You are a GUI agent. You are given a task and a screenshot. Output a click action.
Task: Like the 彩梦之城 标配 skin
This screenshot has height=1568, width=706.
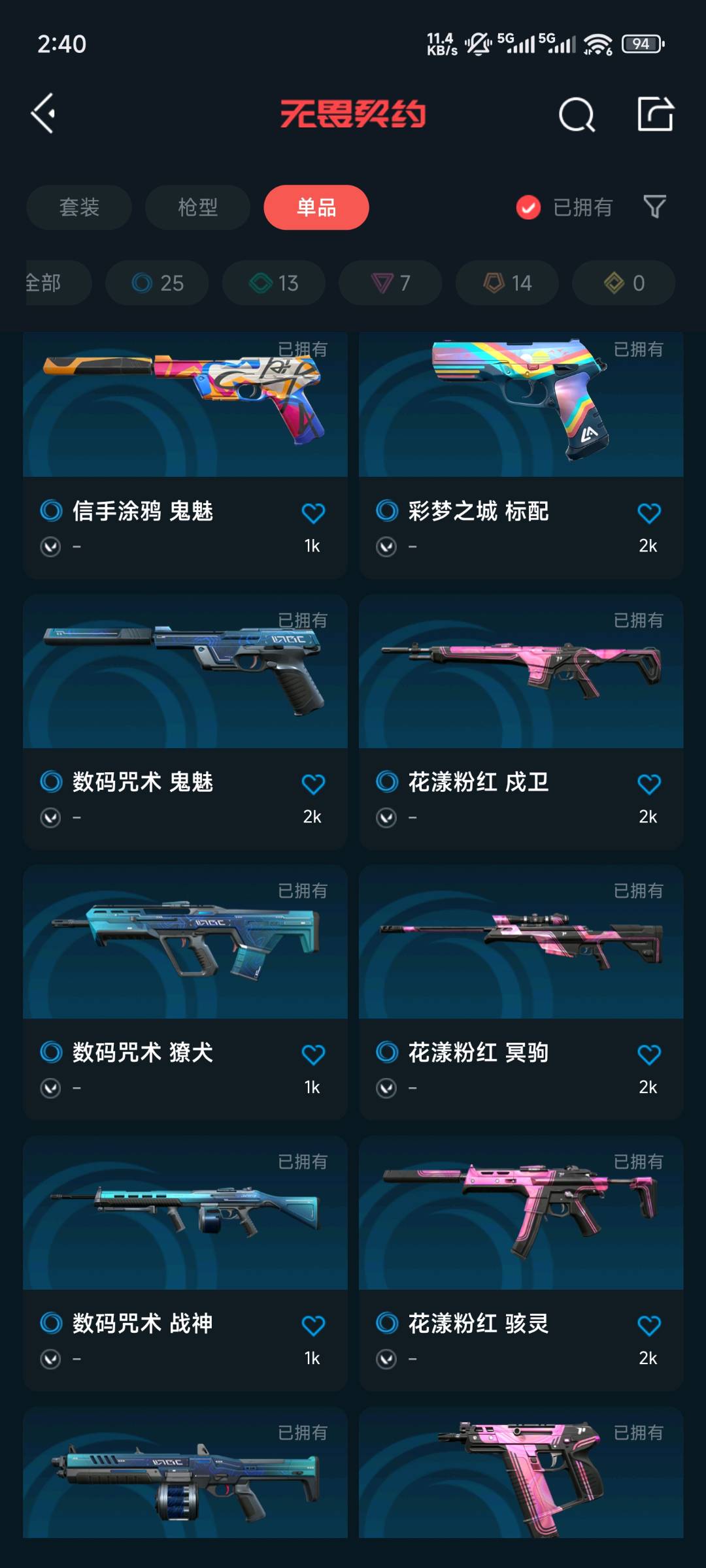pos(648,514)
